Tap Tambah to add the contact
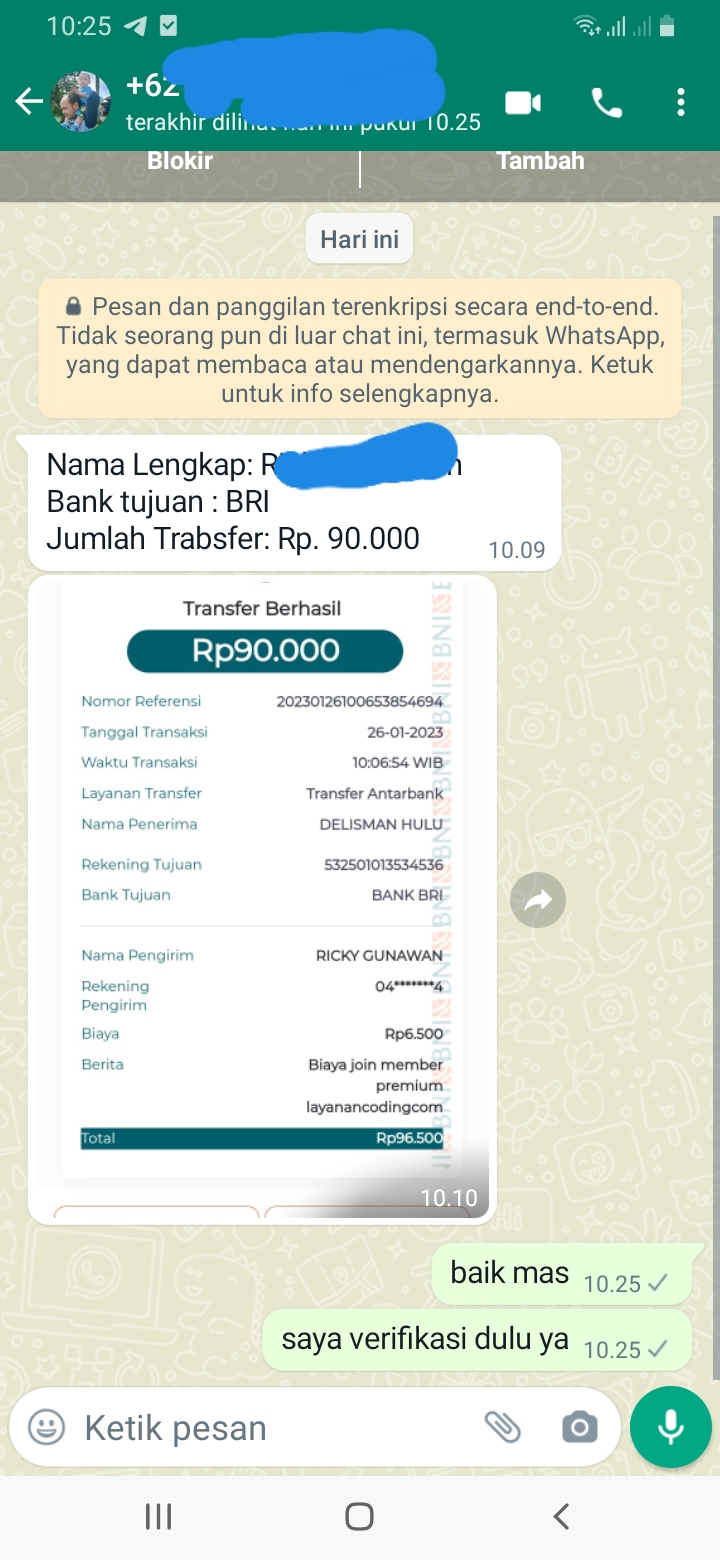This screenshot has width=720, height=1560. pos(540,160)
